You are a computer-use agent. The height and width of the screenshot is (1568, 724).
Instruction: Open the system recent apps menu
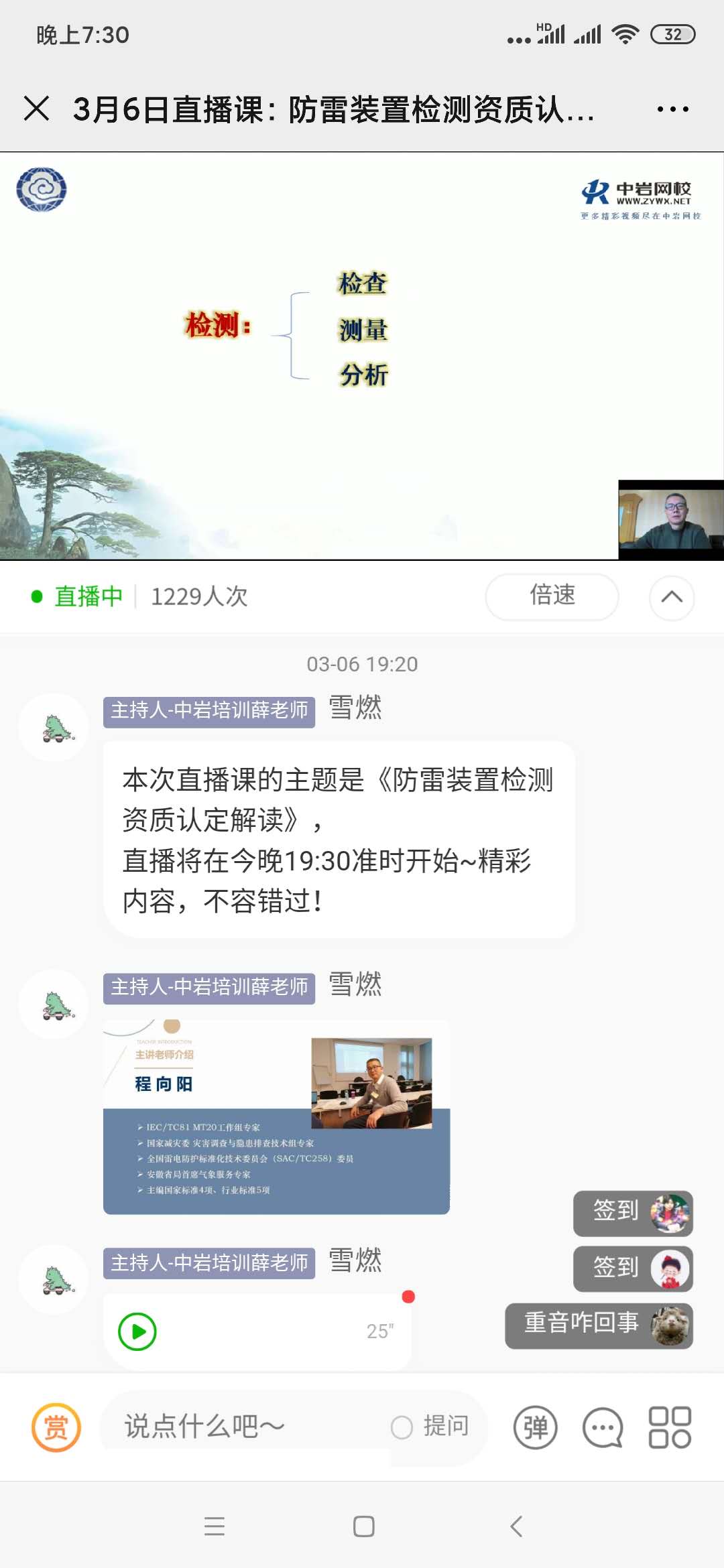point(215,1526)
